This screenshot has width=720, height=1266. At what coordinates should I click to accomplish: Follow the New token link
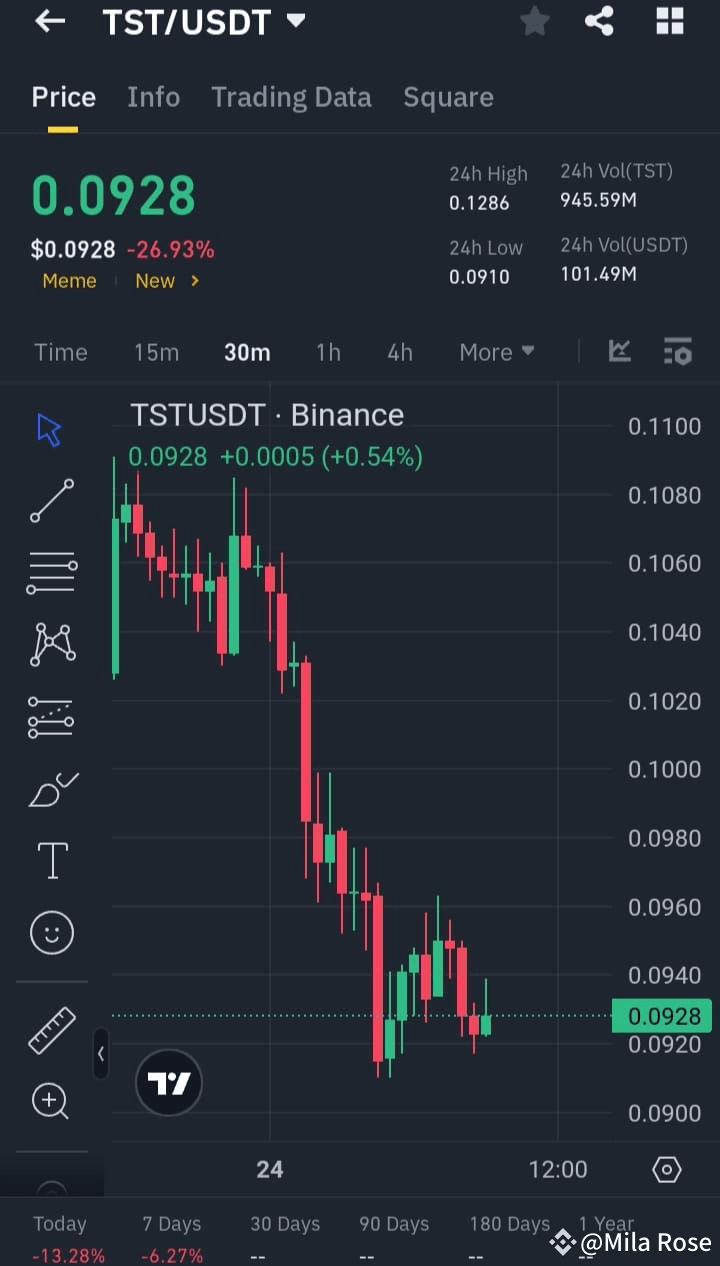tap(163, 281)
